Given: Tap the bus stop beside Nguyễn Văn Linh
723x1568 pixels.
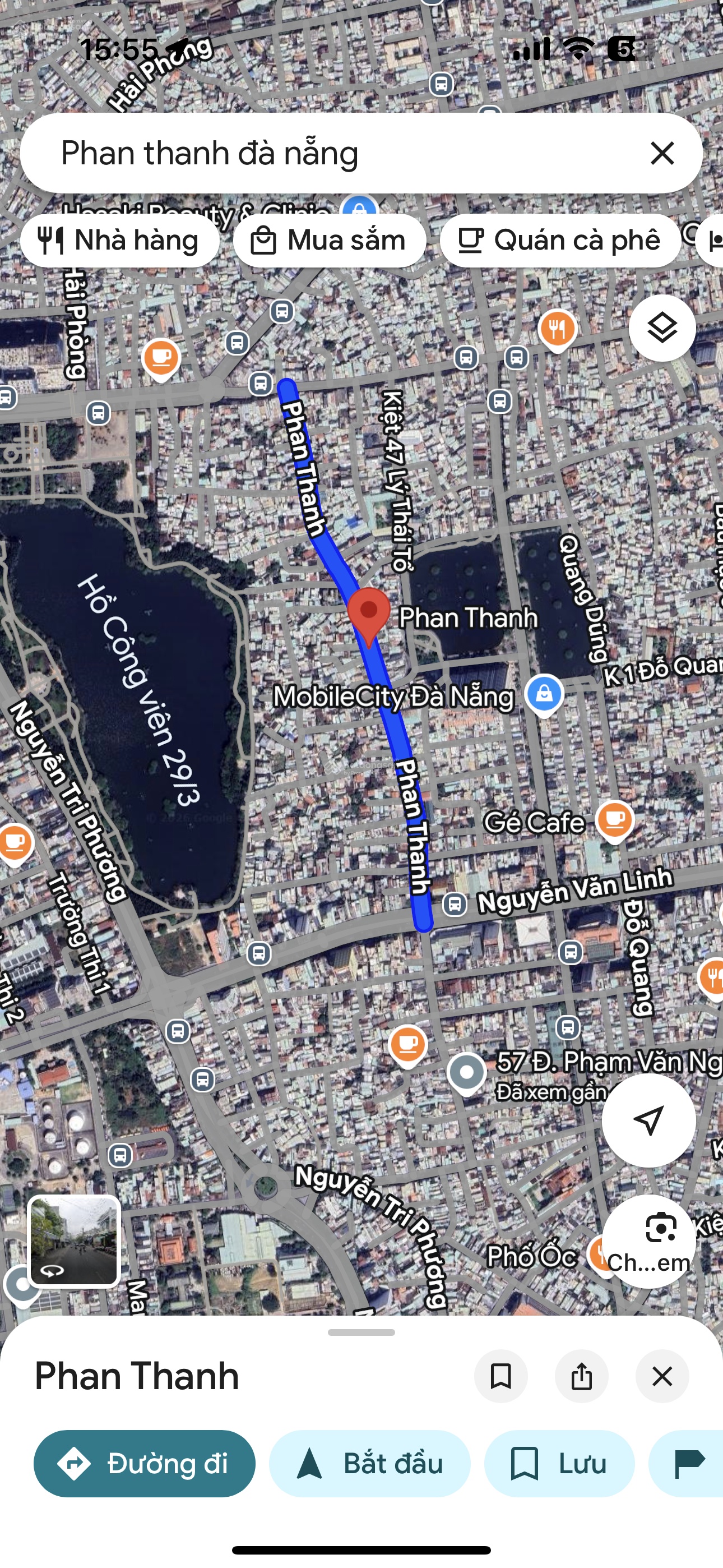Looking at the screenshot, I should point(455,904).
